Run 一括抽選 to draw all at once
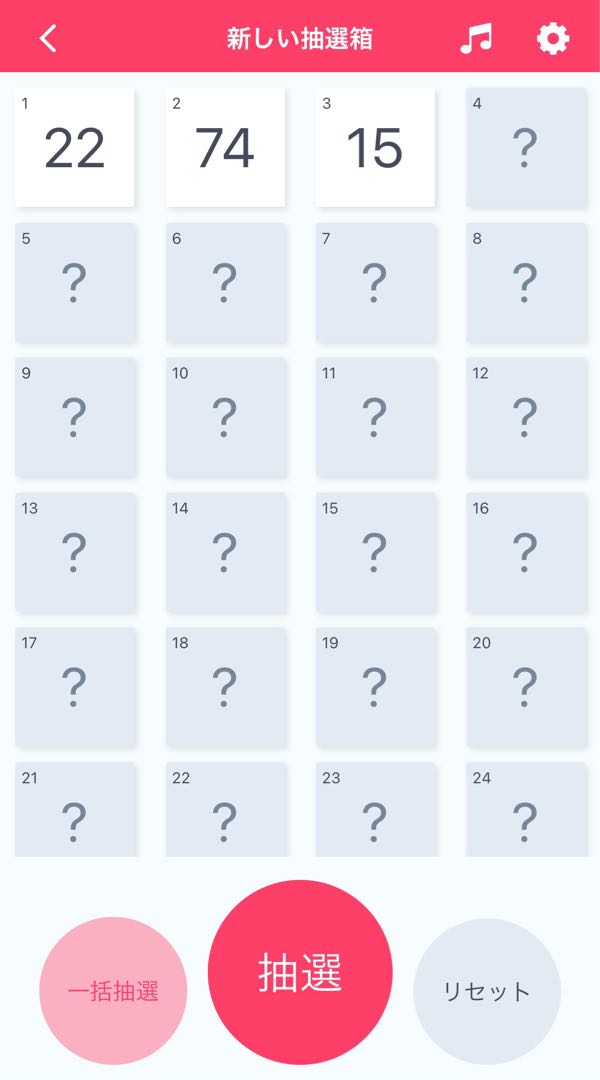The width and height of the screenshot is (600, 1080). click(113, 991)
